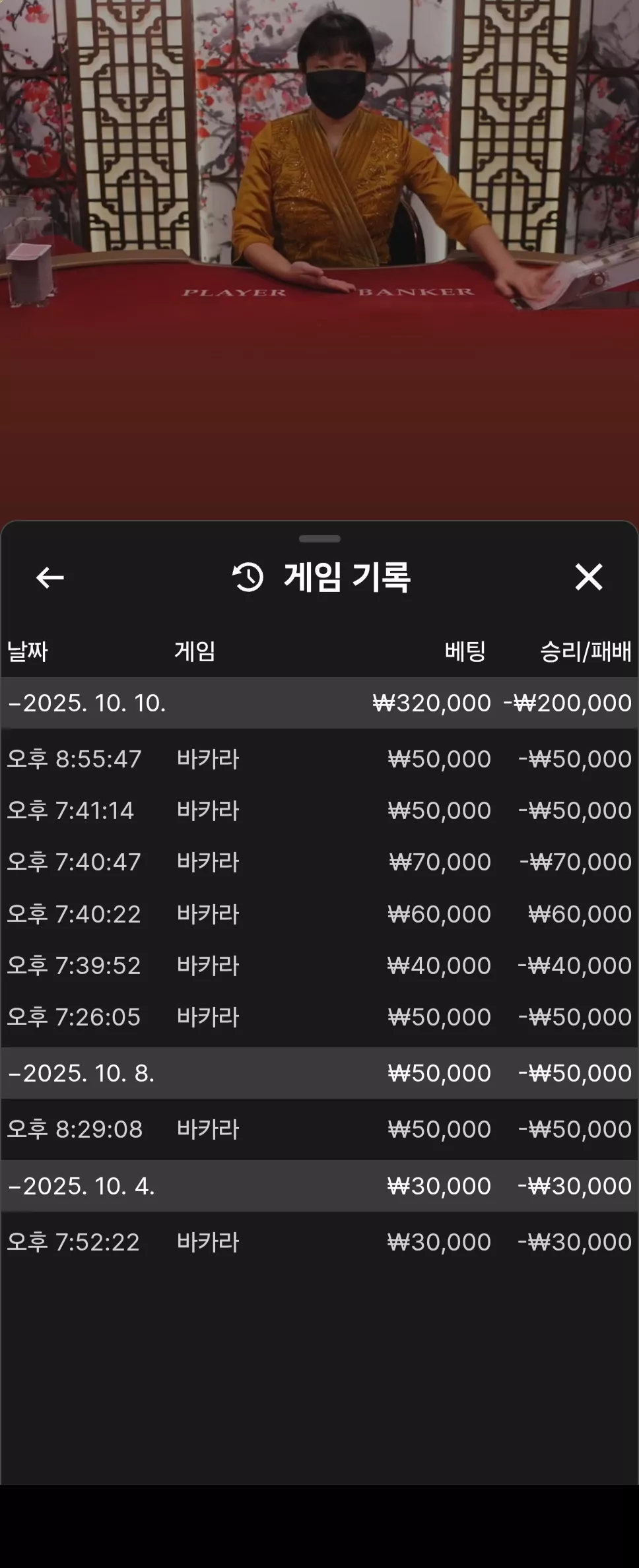The width and height of the screenshot is (639, 1568).
Task: Collapse the 2025. 10. 8. date group
Action: 319,1073
